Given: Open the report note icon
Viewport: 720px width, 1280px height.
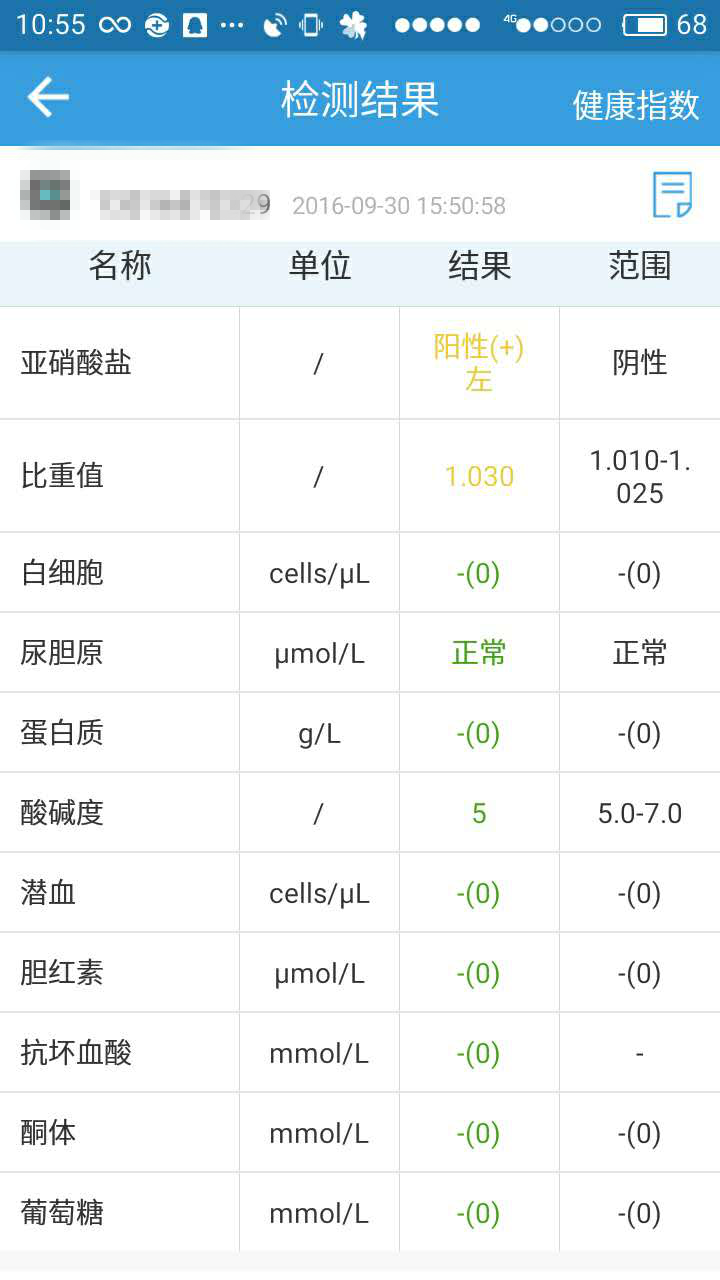Looking at the screenshot, I should [672, 195].
